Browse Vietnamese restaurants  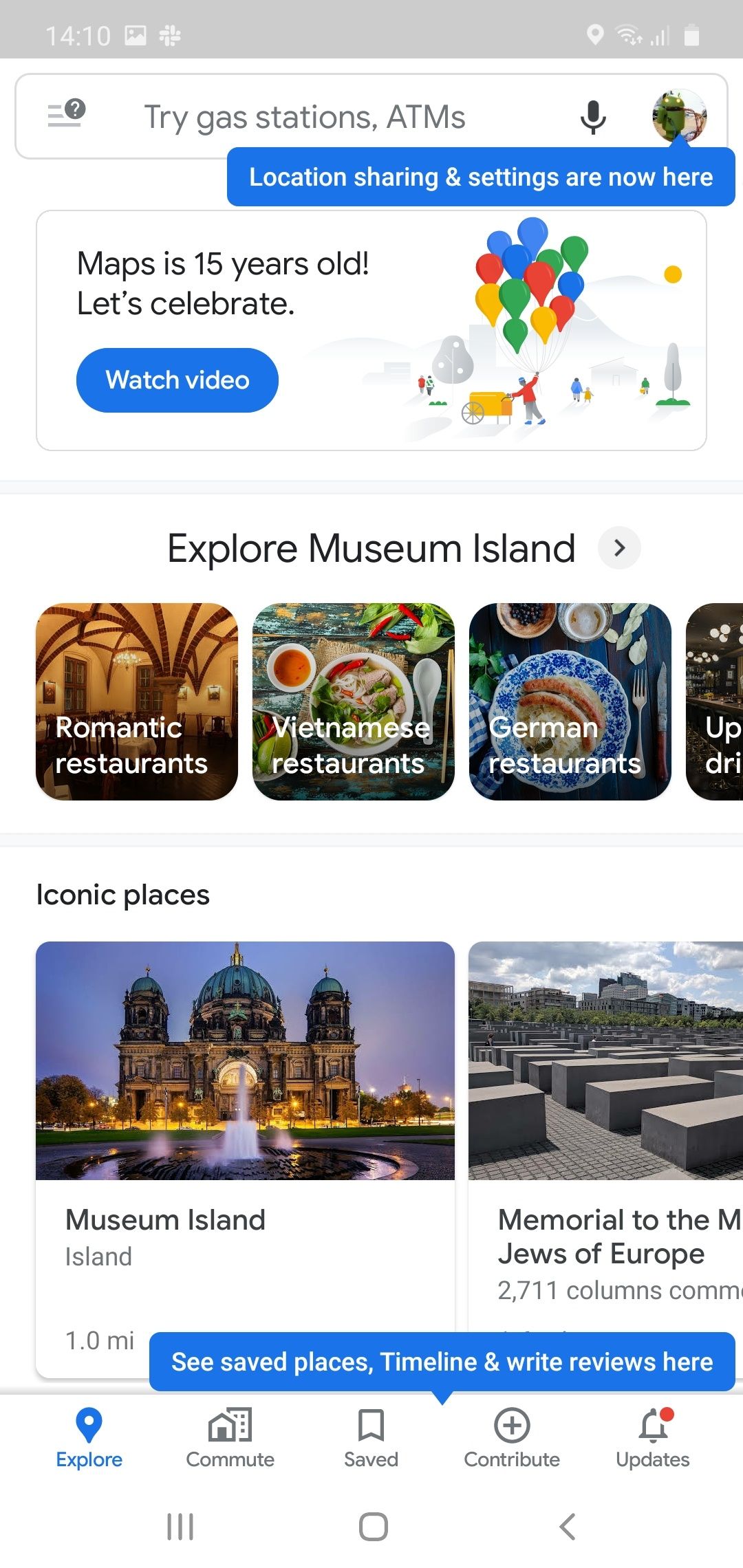(x=354, y=701)
